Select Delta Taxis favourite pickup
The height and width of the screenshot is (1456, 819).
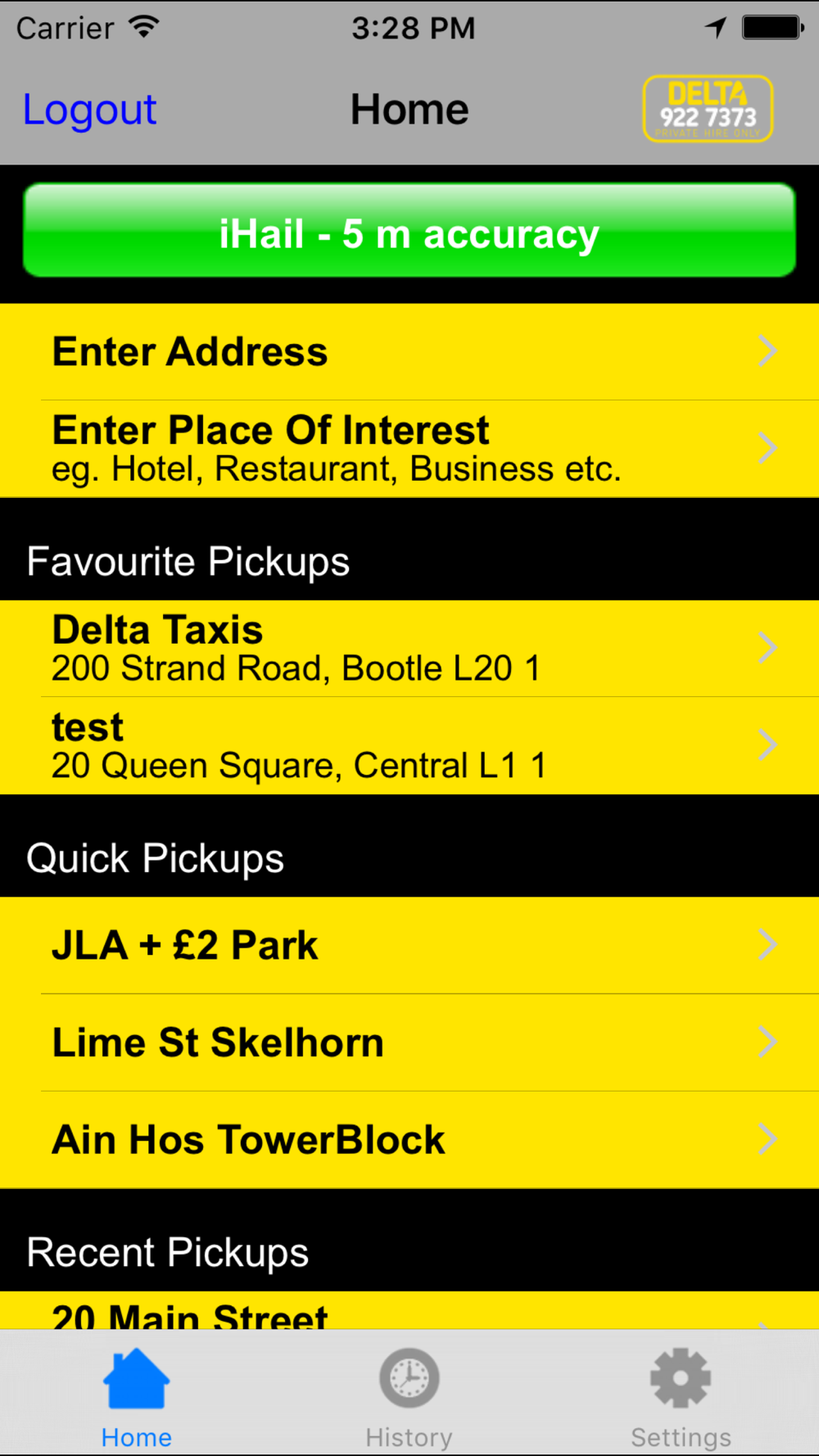(409, 649)
